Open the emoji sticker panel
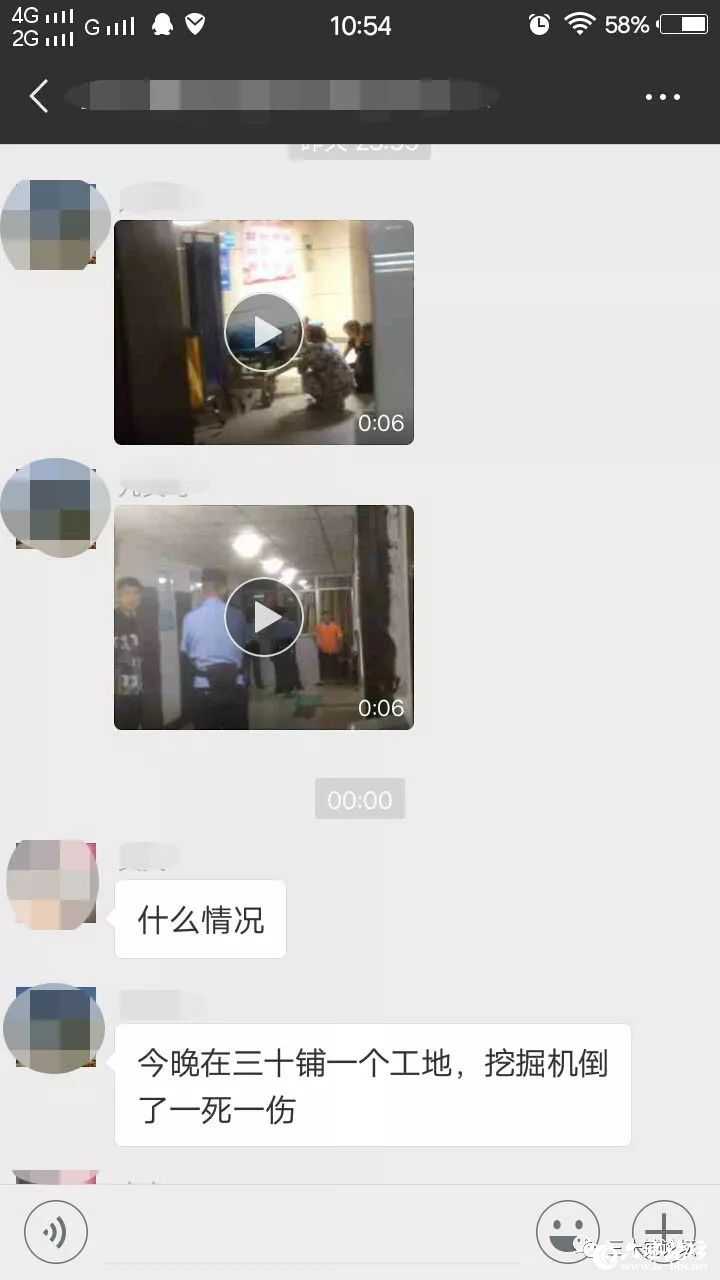The height and width of the screenshot is (1280, 720). (568, 1231)
